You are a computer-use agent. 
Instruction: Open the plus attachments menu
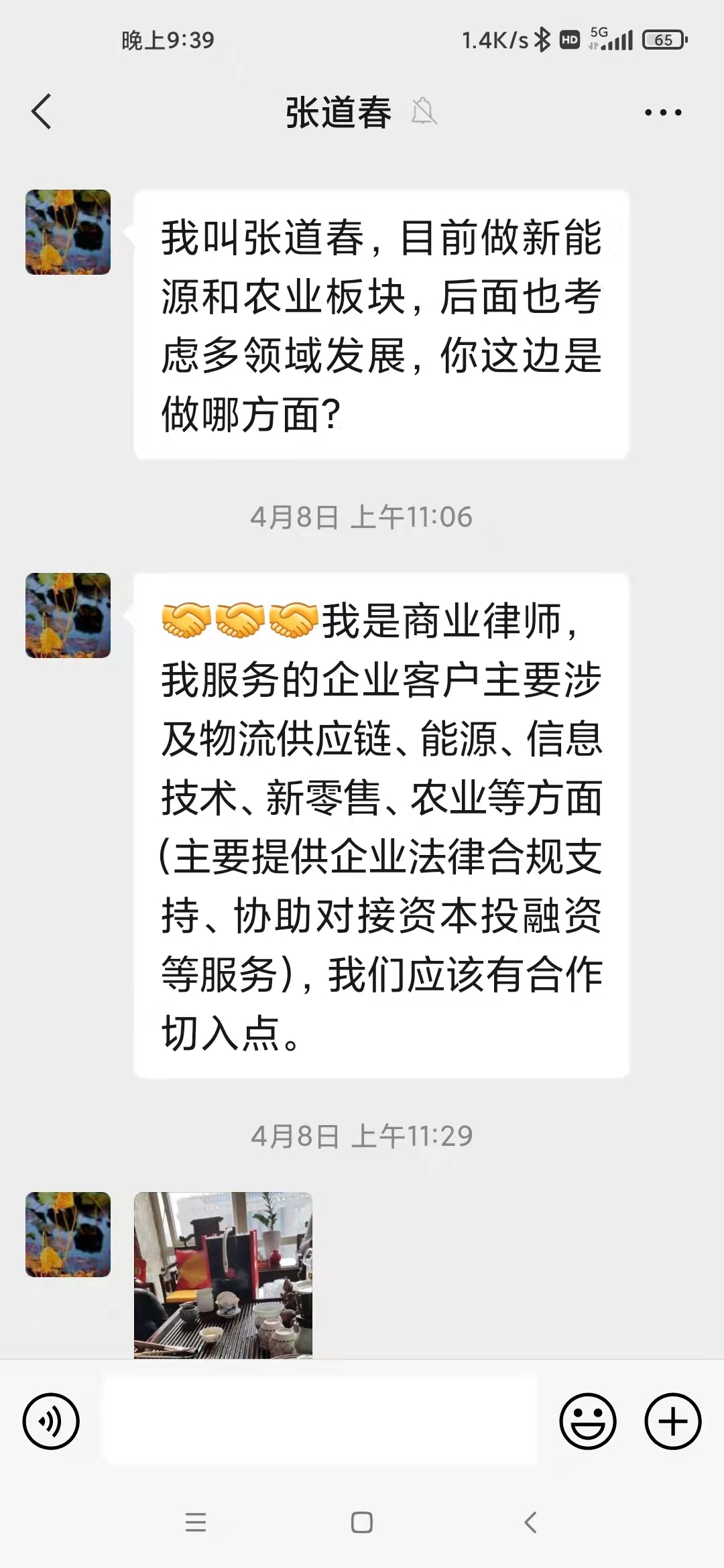click(x=672, y=1421)
